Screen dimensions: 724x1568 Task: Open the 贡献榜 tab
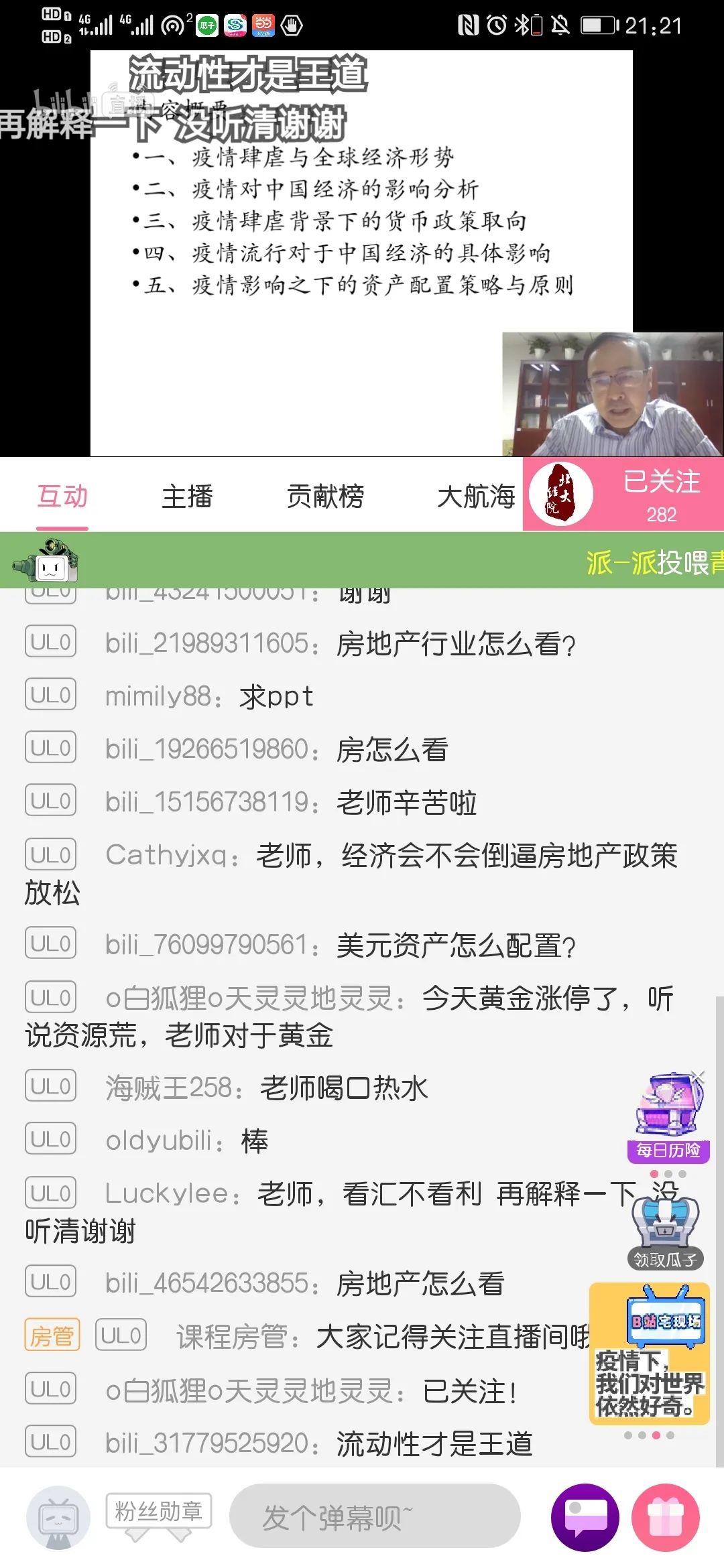pos(325,497)
